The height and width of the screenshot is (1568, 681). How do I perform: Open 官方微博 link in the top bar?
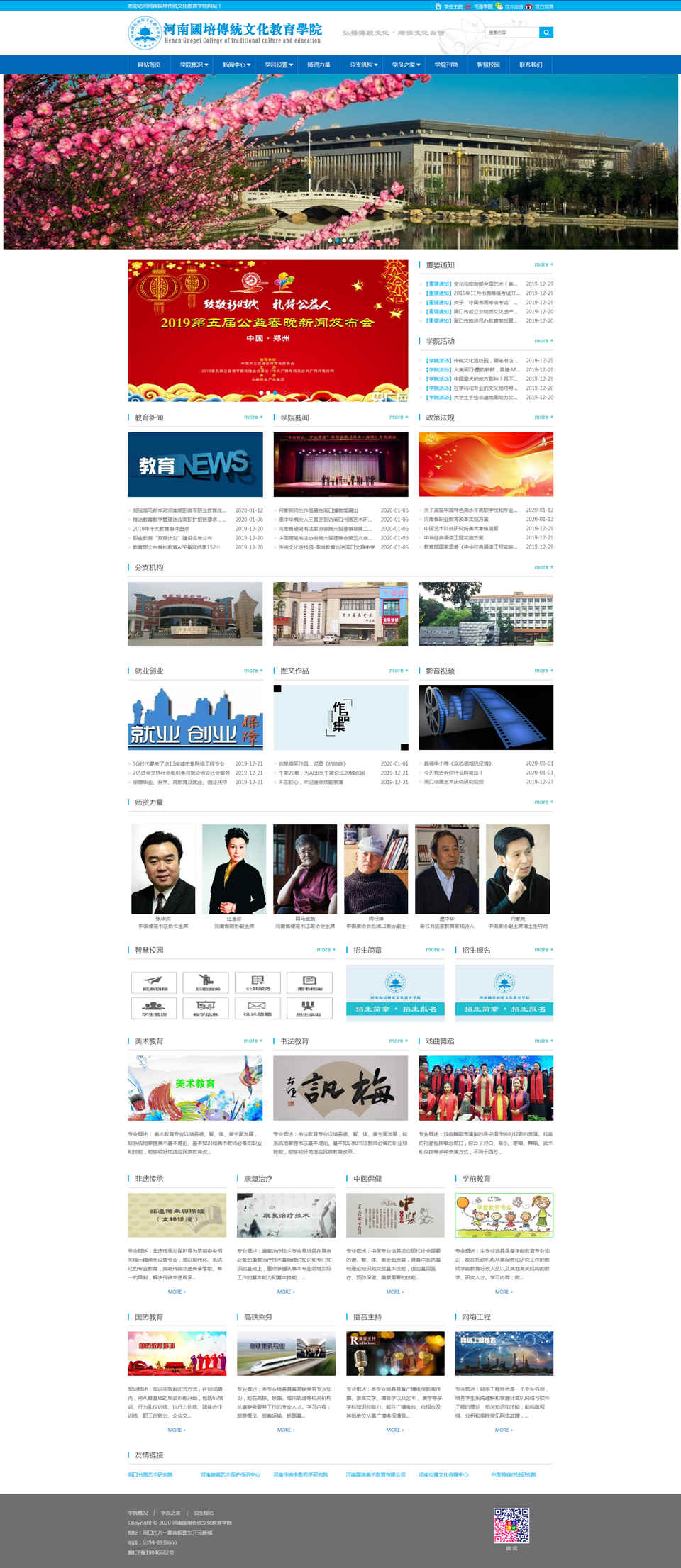tap(543, 6)
